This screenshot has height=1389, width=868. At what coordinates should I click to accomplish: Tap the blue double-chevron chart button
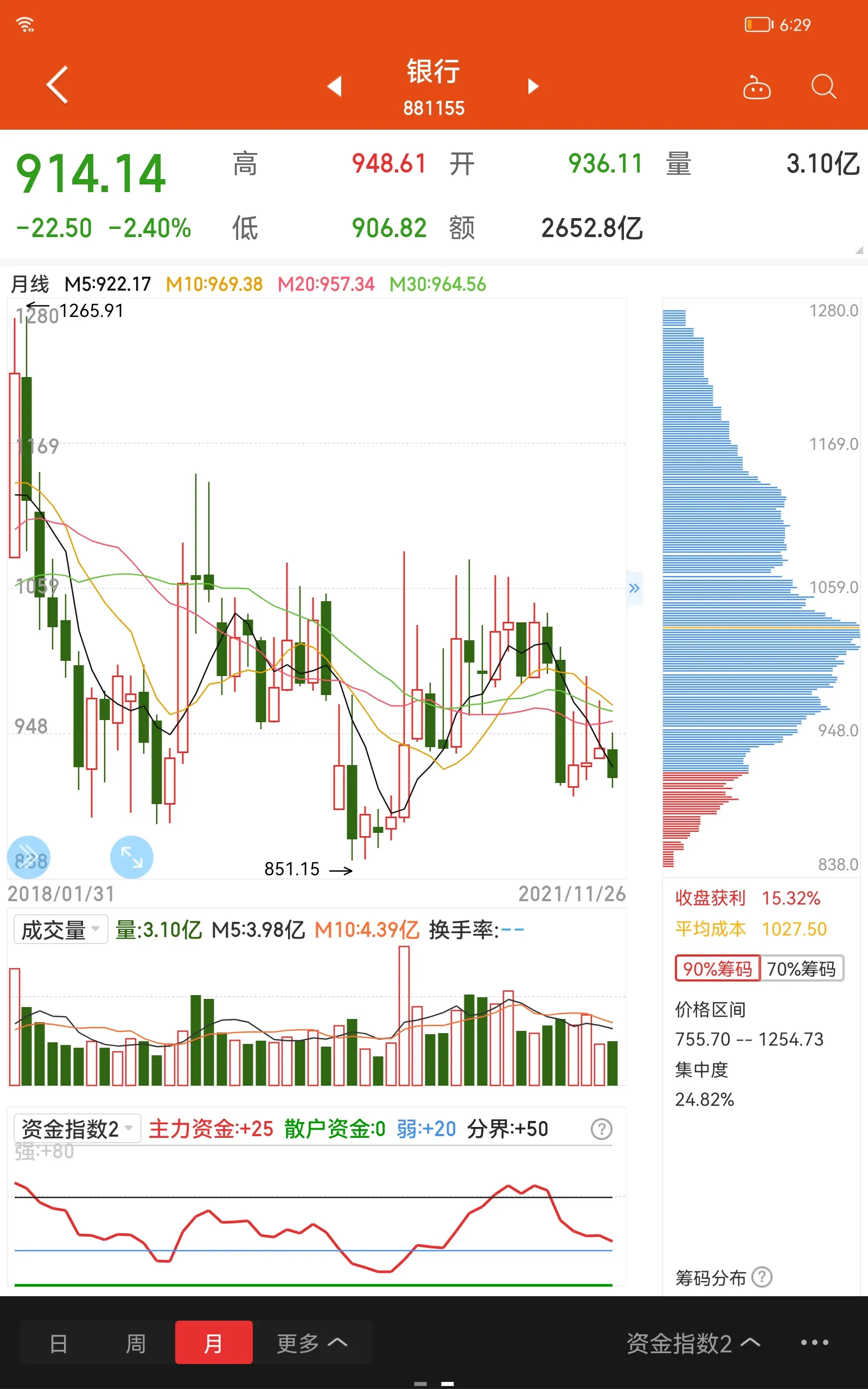[x=29, y=857]
